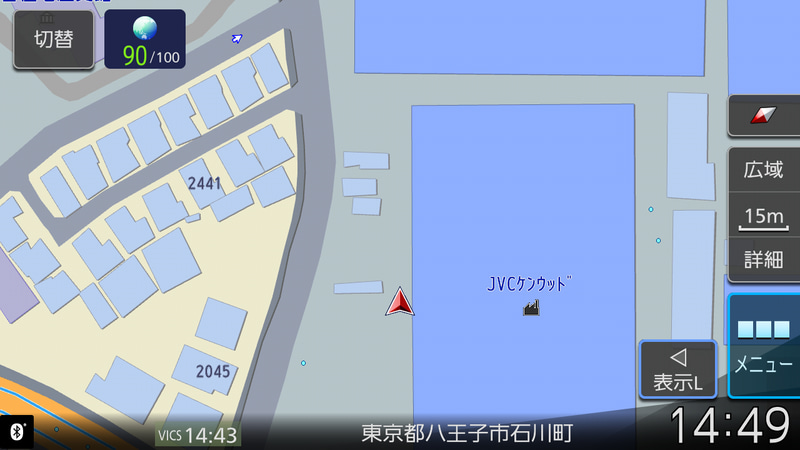
Task: Zoom in with the 詳細 button
Action: (763, 259)
